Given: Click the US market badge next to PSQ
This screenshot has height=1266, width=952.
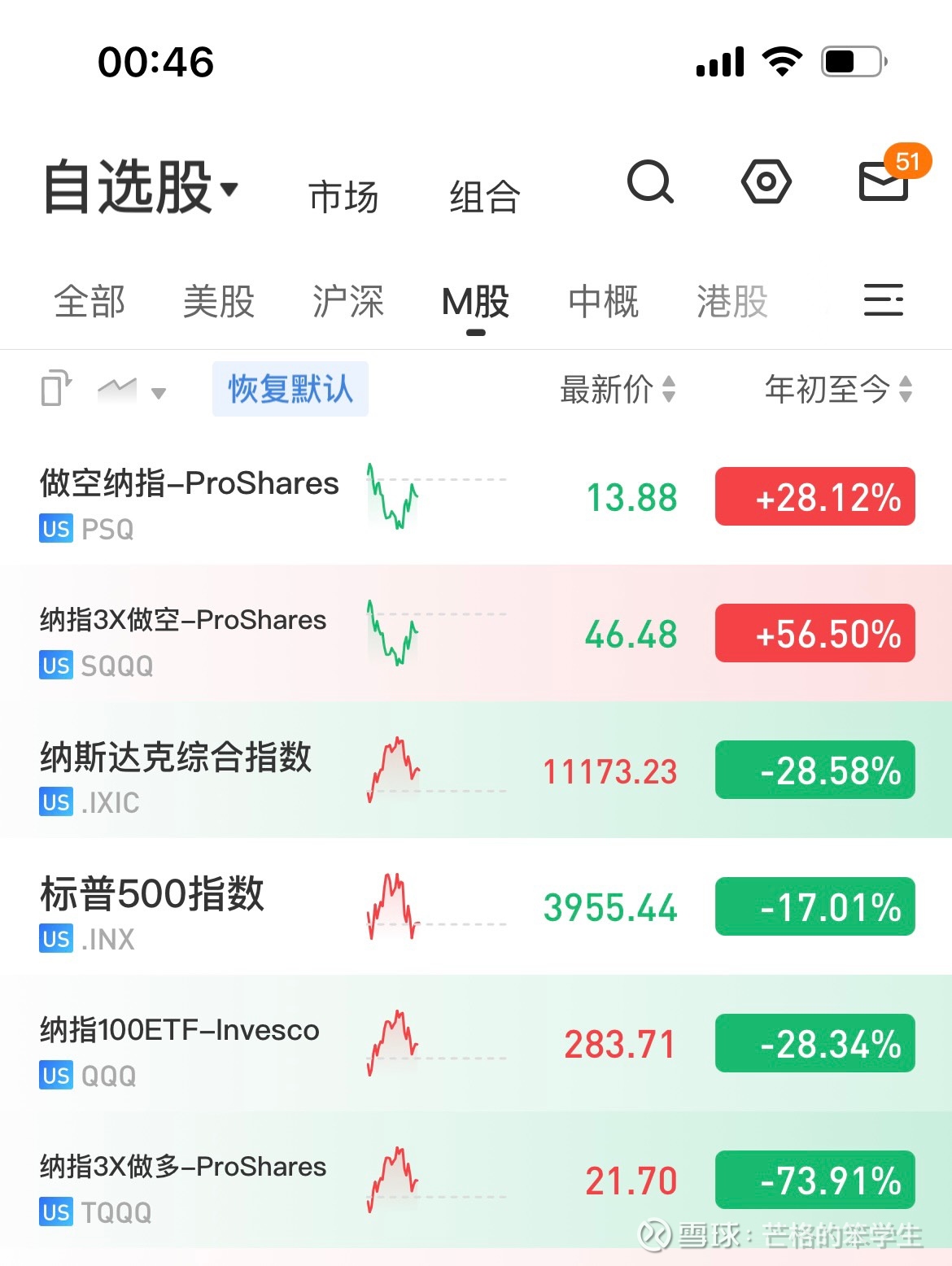Looking at the screenshot, I should tap(54, 529).
